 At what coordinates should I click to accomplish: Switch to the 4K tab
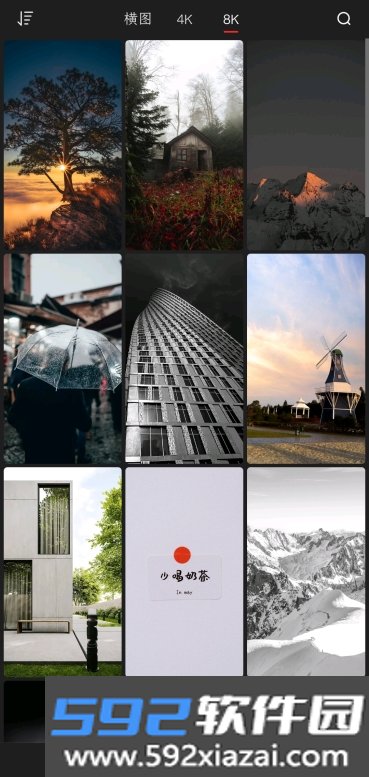click(x=184, y=20)
